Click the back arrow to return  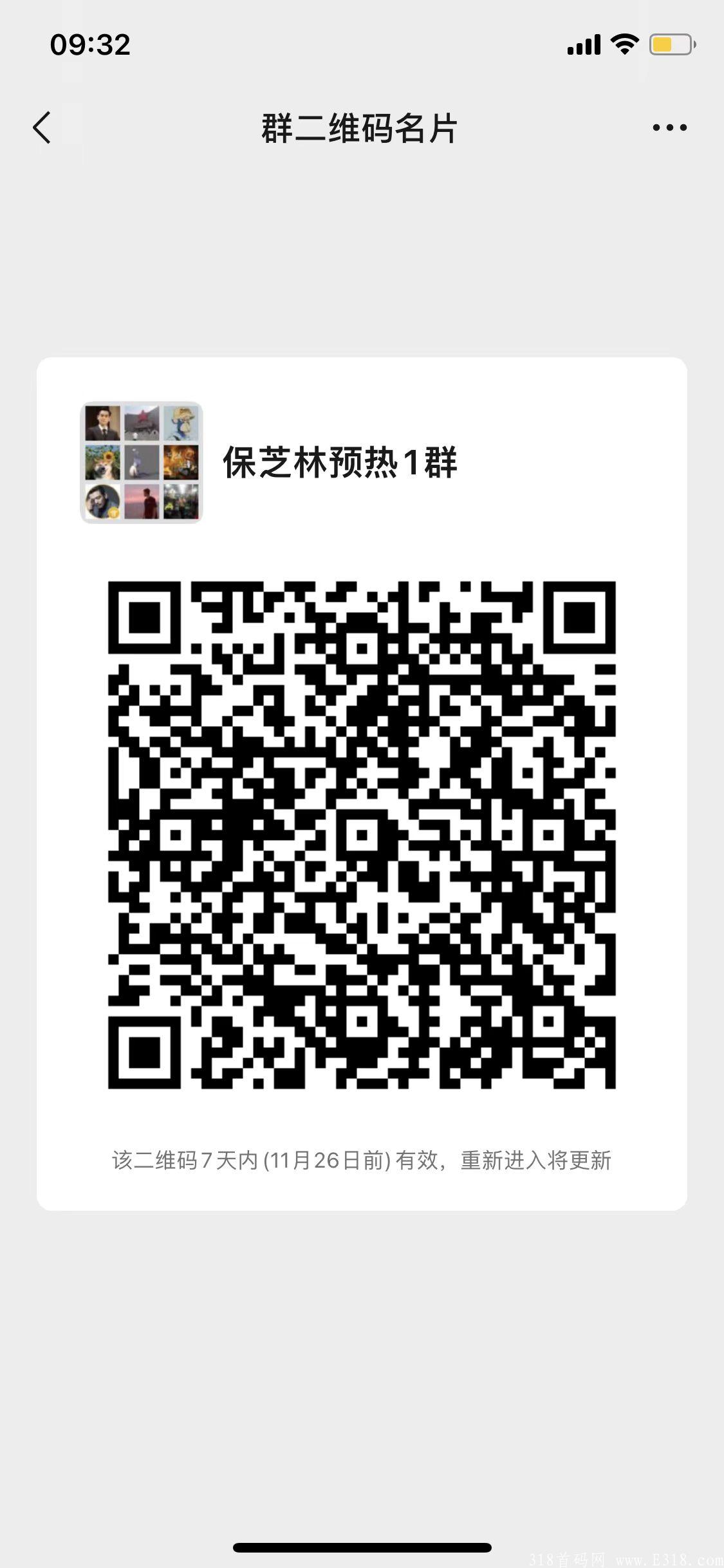pos(41,127)
